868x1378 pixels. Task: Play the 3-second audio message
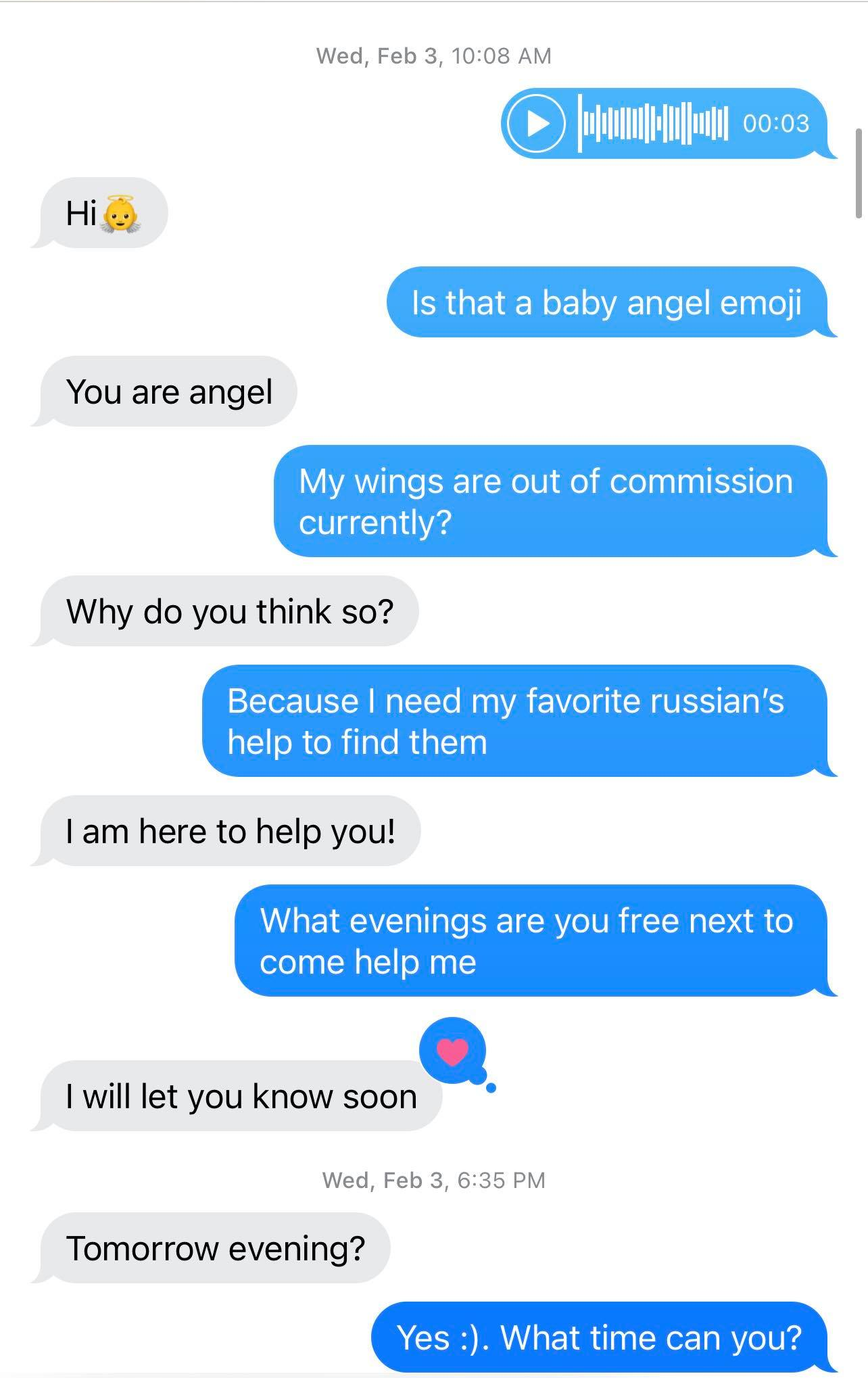point(536,123)
